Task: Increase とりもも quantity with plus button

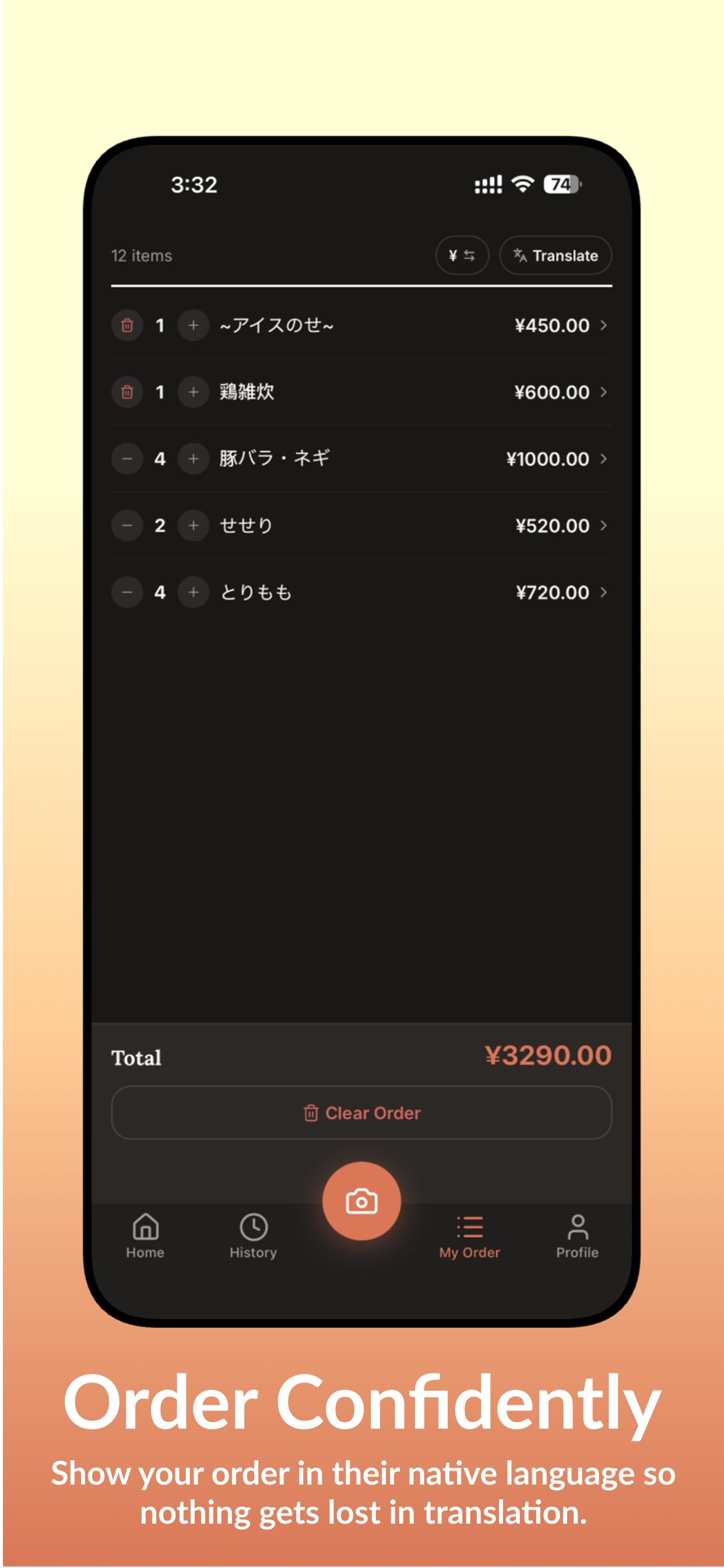Action: click(x=193, y=591)
